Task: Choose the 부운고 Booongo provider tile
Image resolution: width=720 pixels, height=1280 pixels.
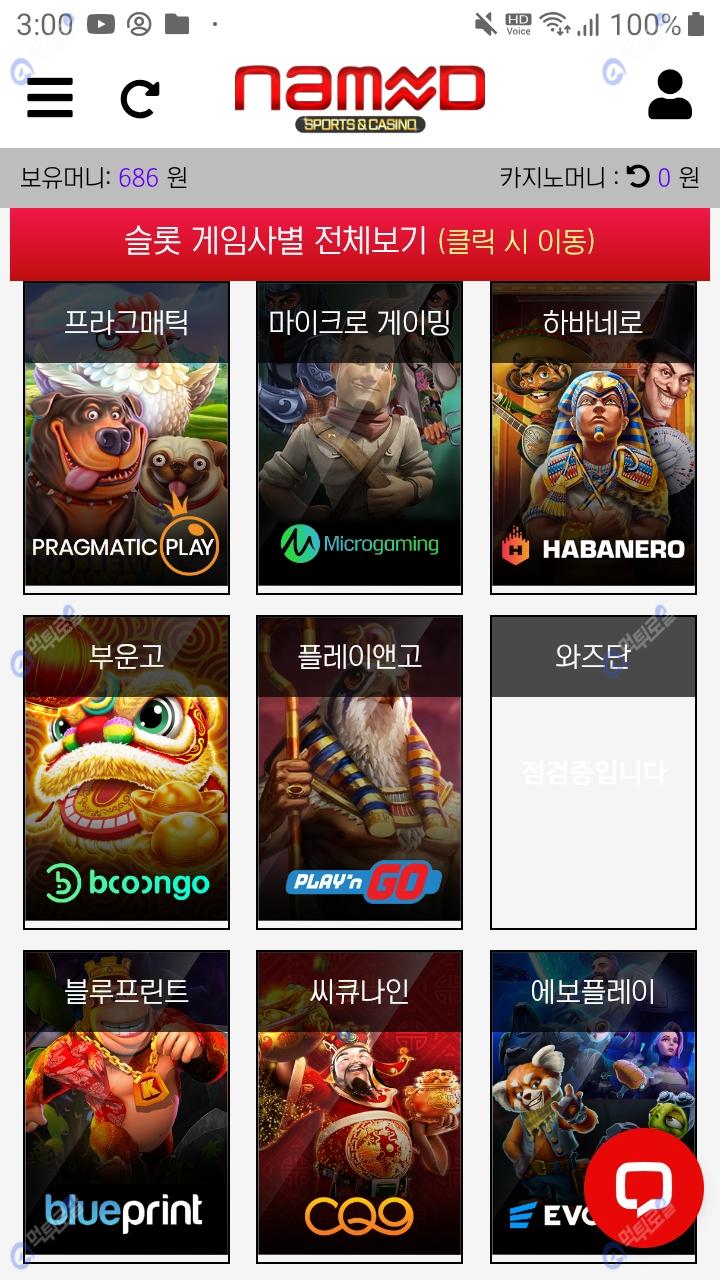Action: (126, 770)
